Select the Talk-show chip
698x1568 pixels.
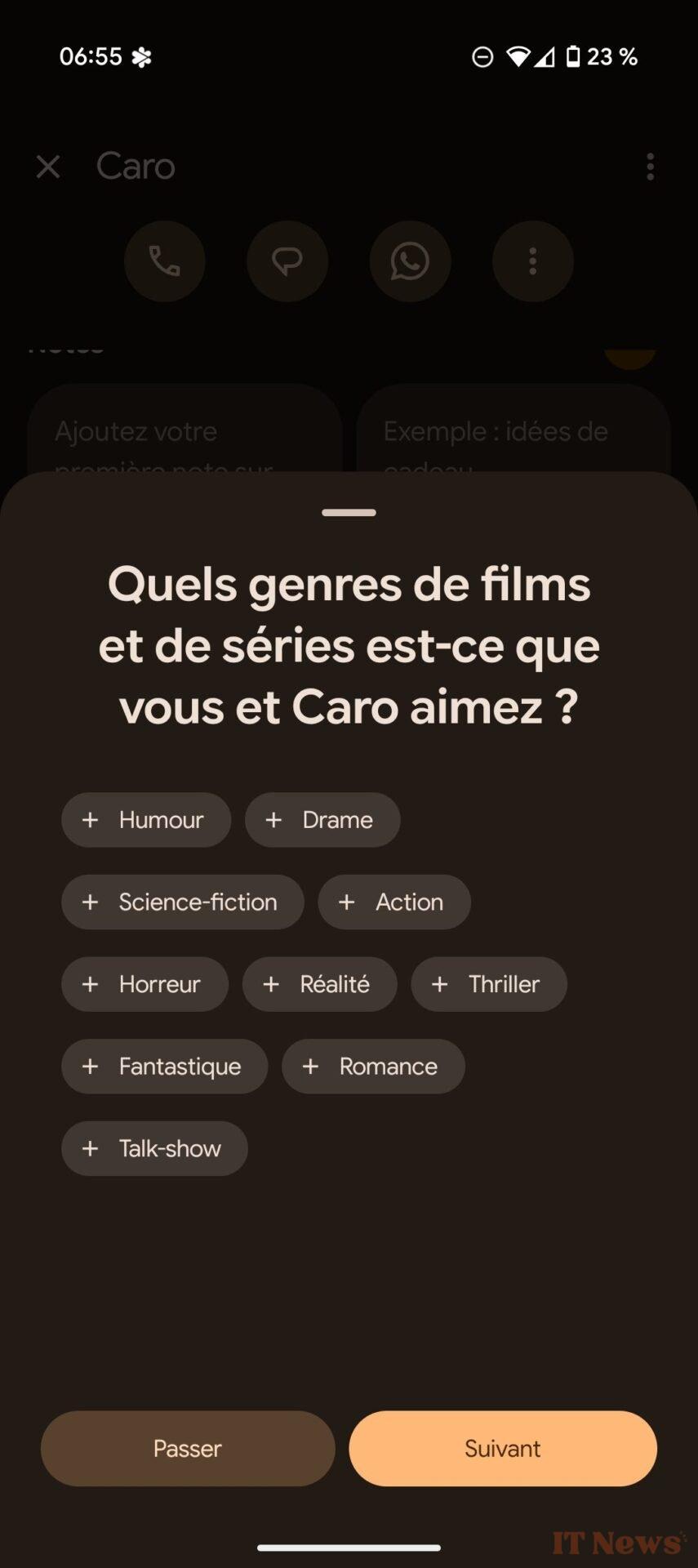point(154,1149)
